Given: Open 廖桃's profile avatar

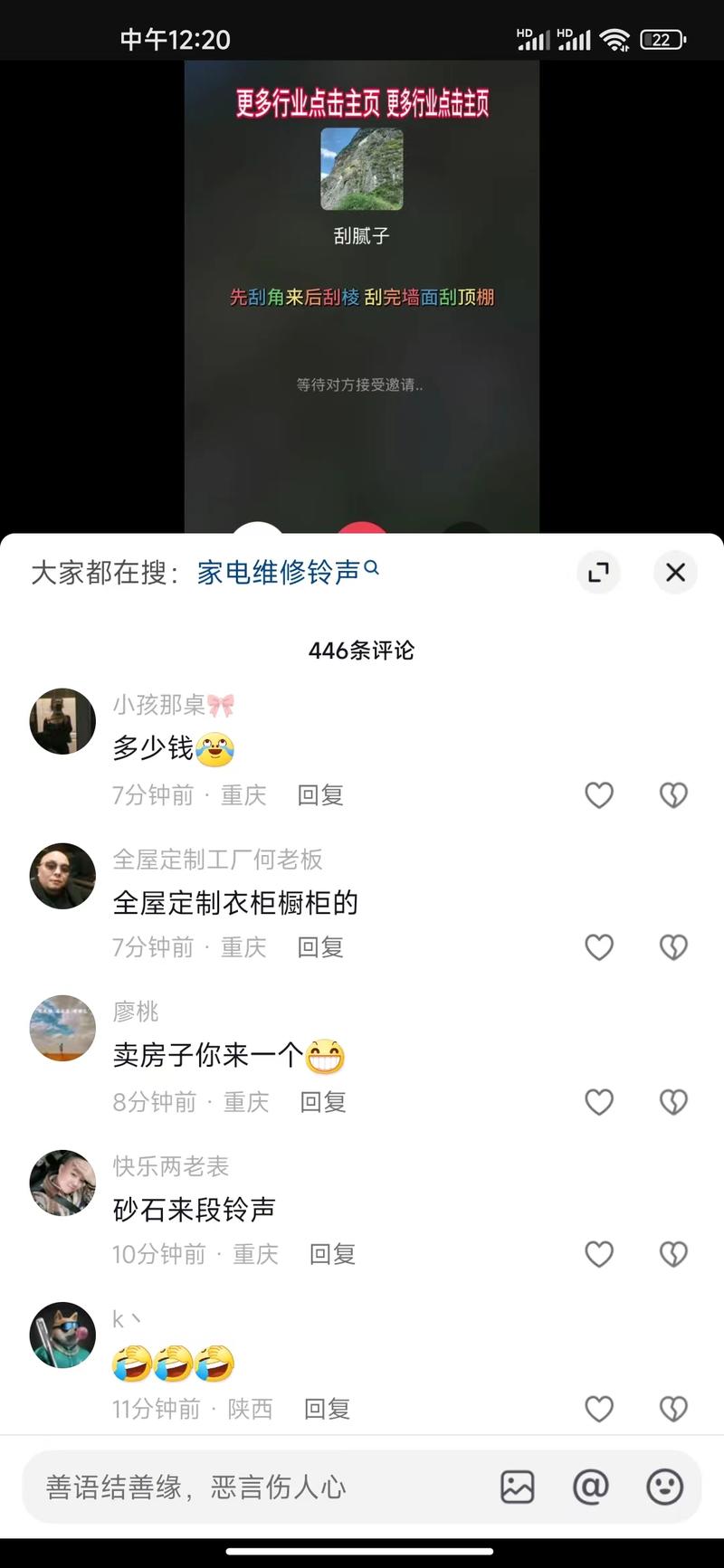Looking at the screenshot, I should [62, 1027].
